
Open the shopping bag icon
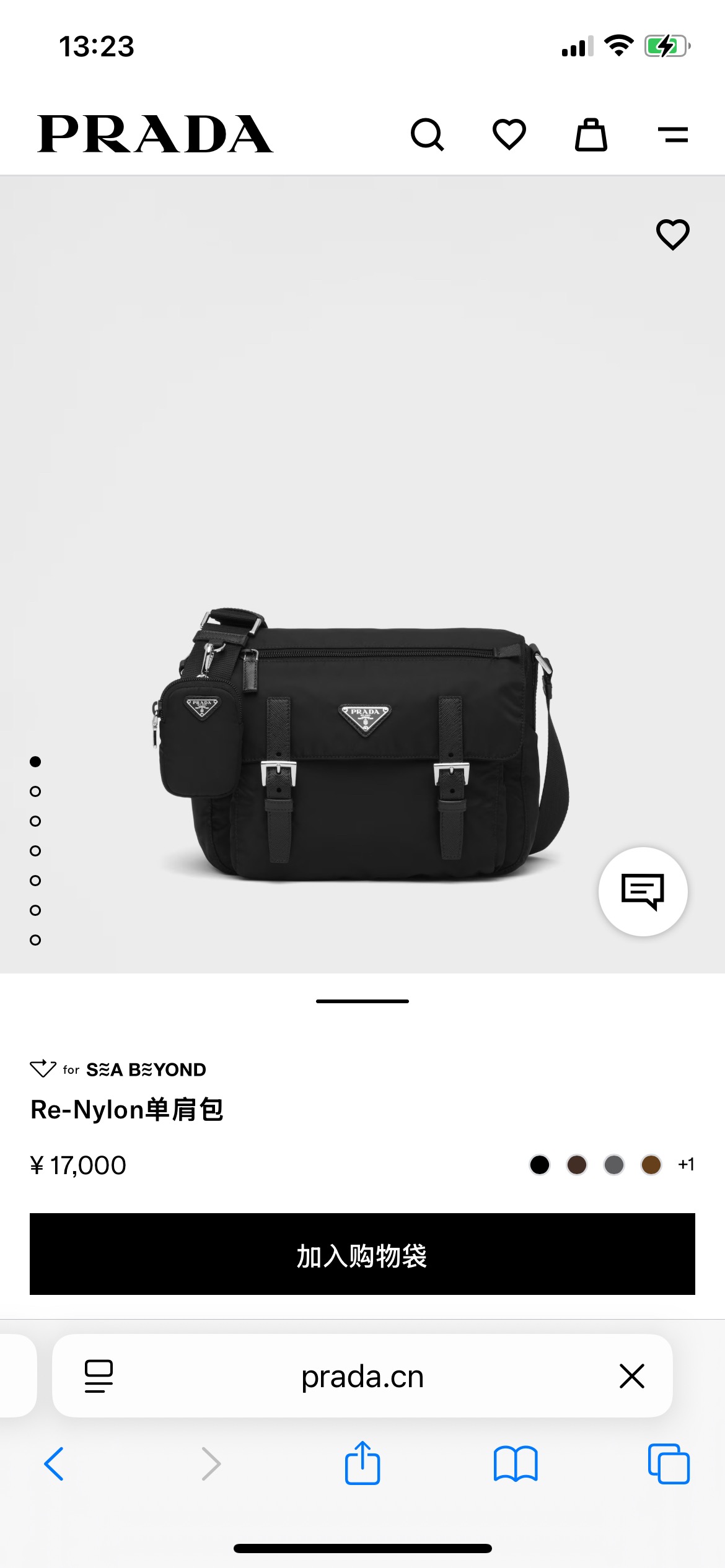591,134
